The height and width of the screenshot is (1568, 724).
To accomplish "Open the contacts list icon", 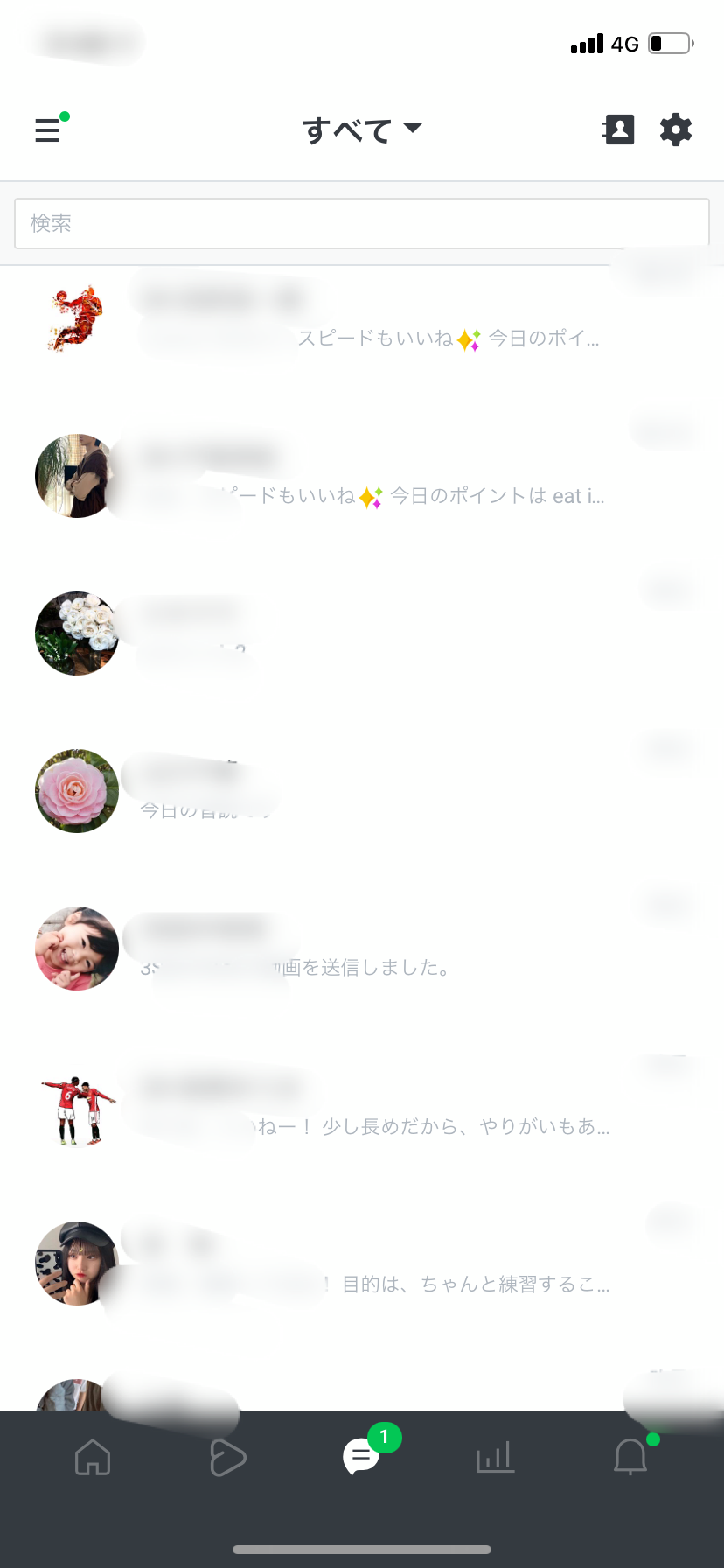I will (x=618, y=129).
